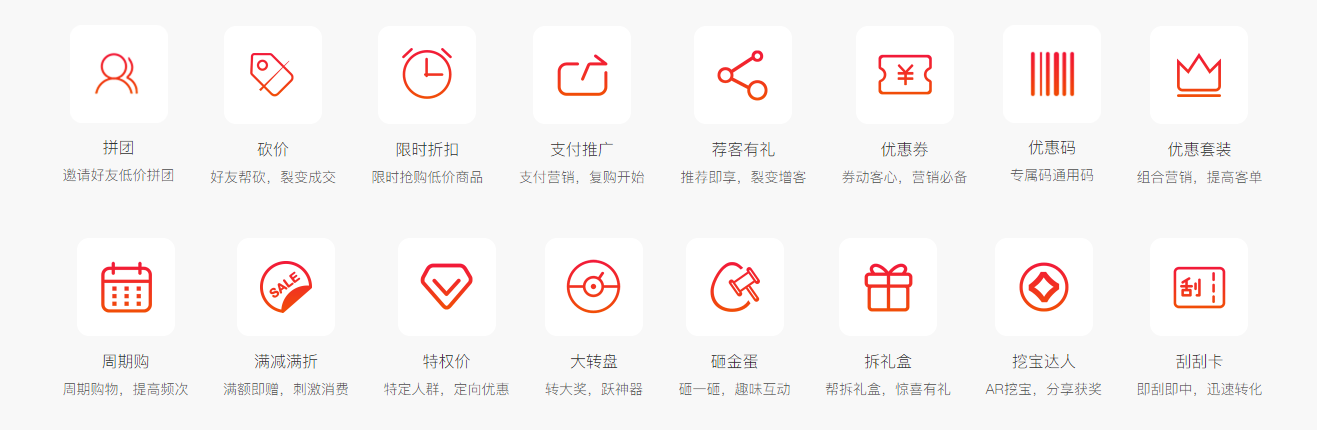Open 周期购 subscription purchase
This screenshot has height=430, width=1317.
pos(126,287)
